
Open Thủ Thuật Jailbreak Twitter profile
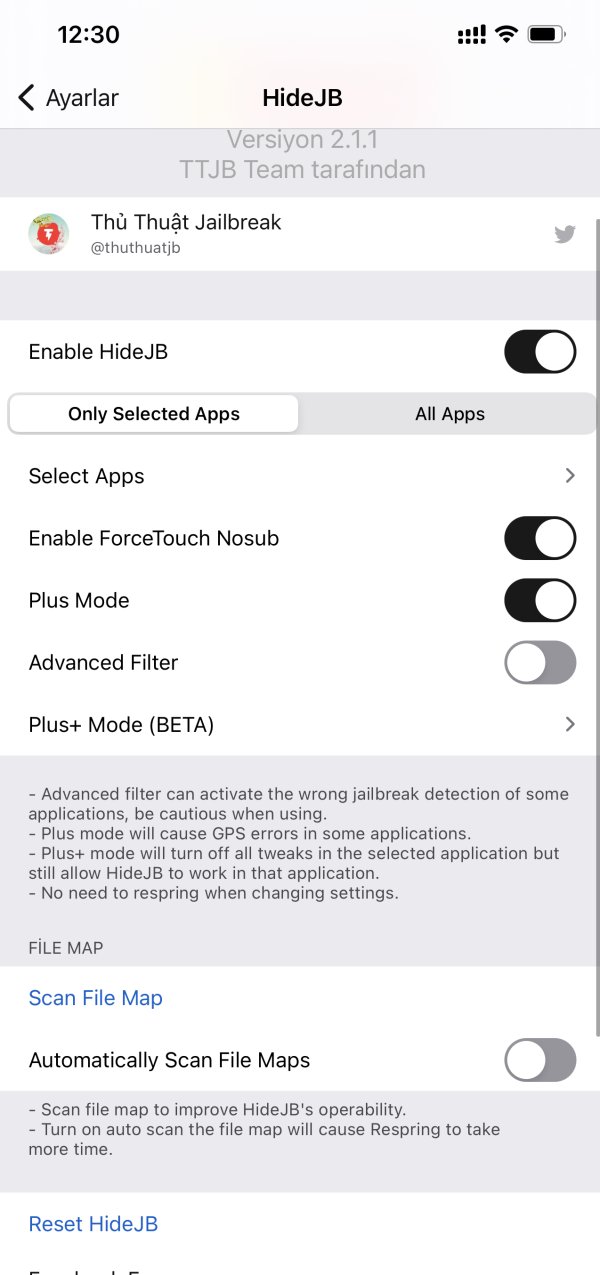[x=300, y=234]
